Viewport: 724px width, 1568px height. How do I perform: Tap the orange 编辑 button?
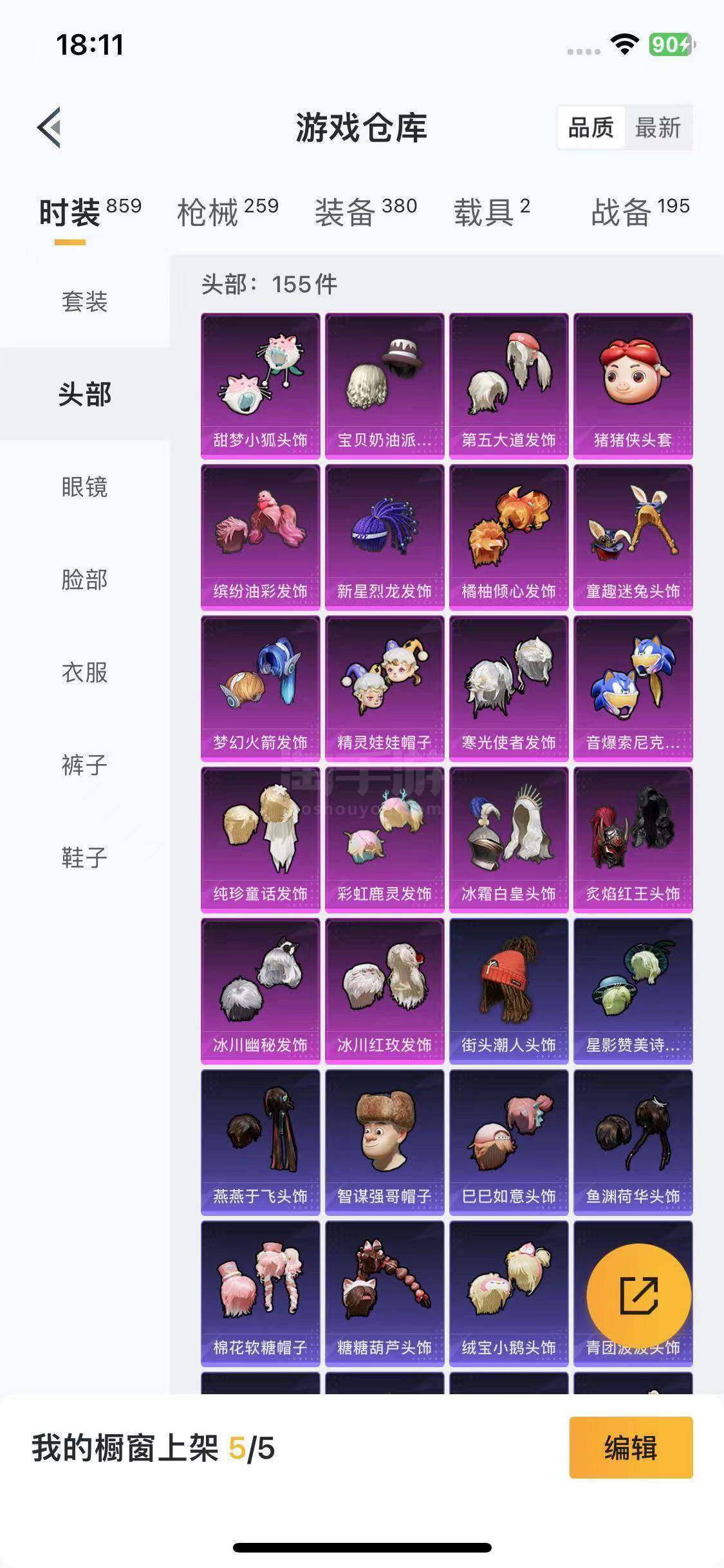click(x=631, y=1448)
